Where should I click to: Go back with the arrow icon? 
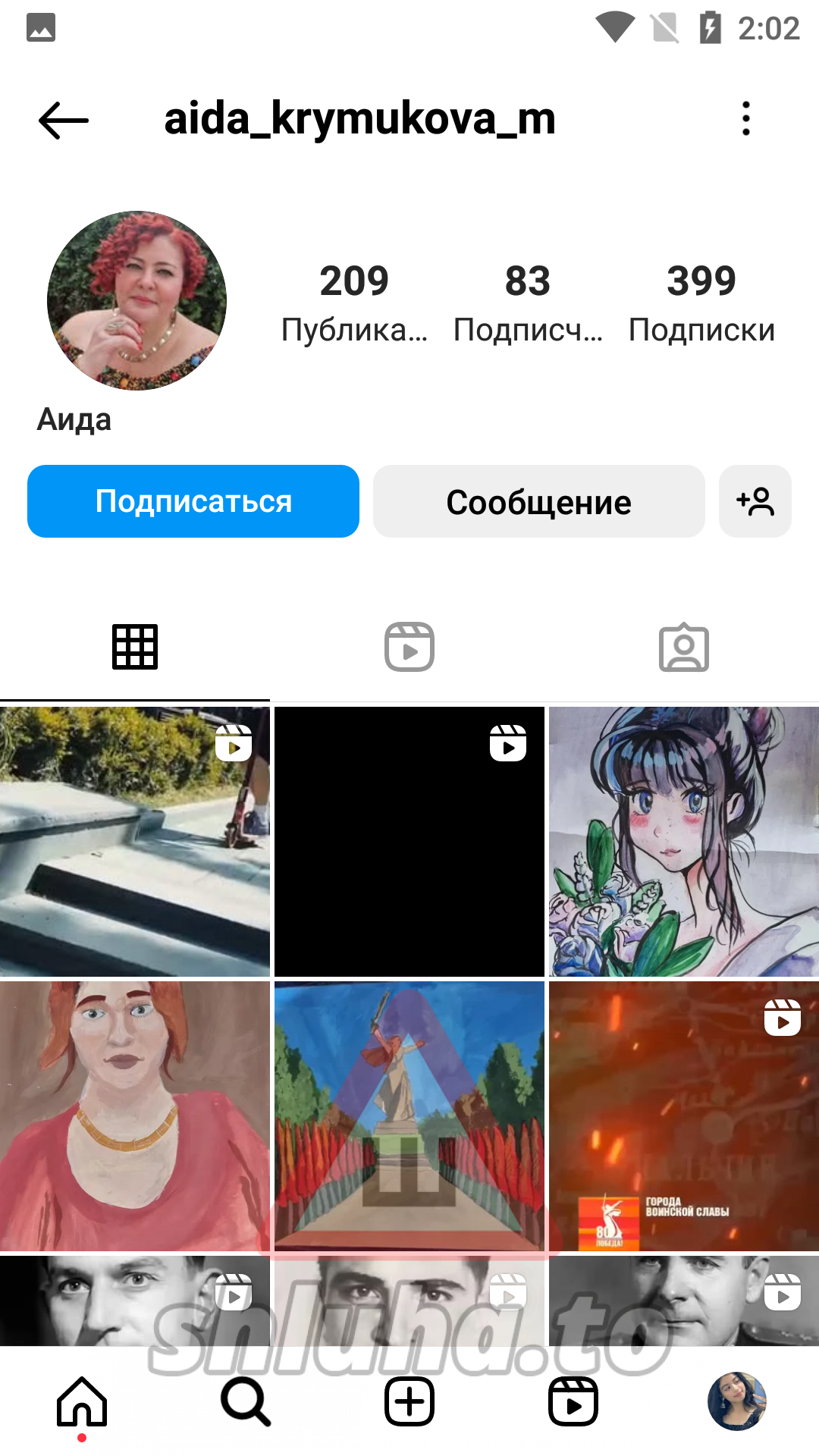(x=64, y=120)
